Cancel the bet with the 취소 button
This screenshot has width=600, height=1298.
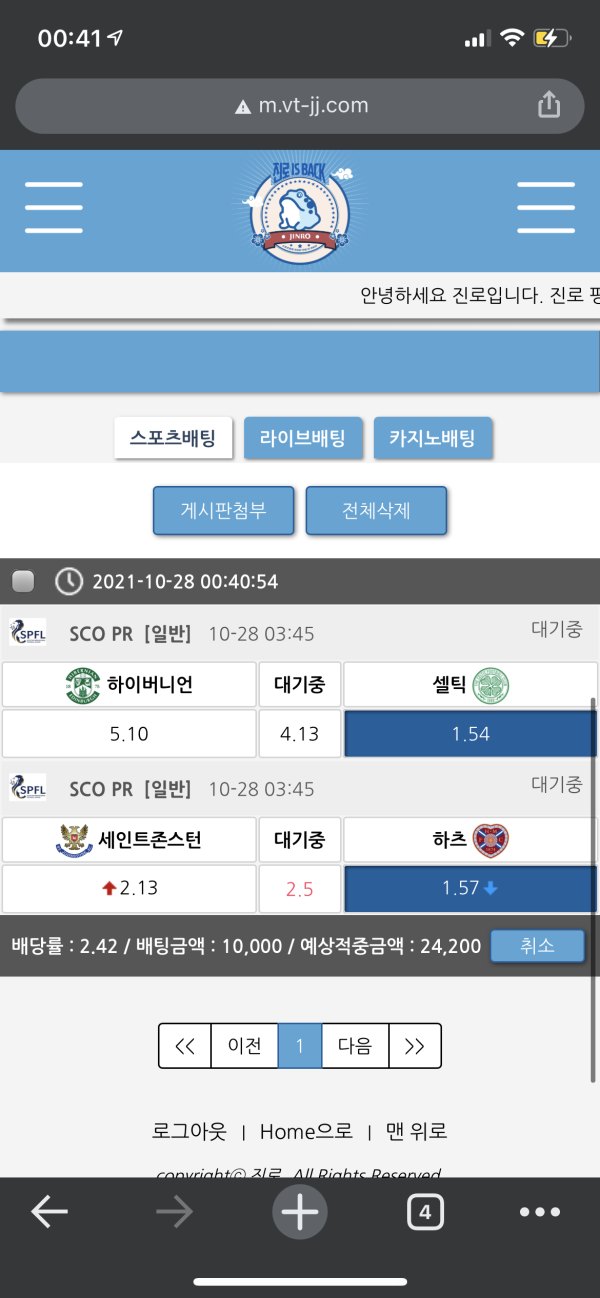click(x=537, y=945)
